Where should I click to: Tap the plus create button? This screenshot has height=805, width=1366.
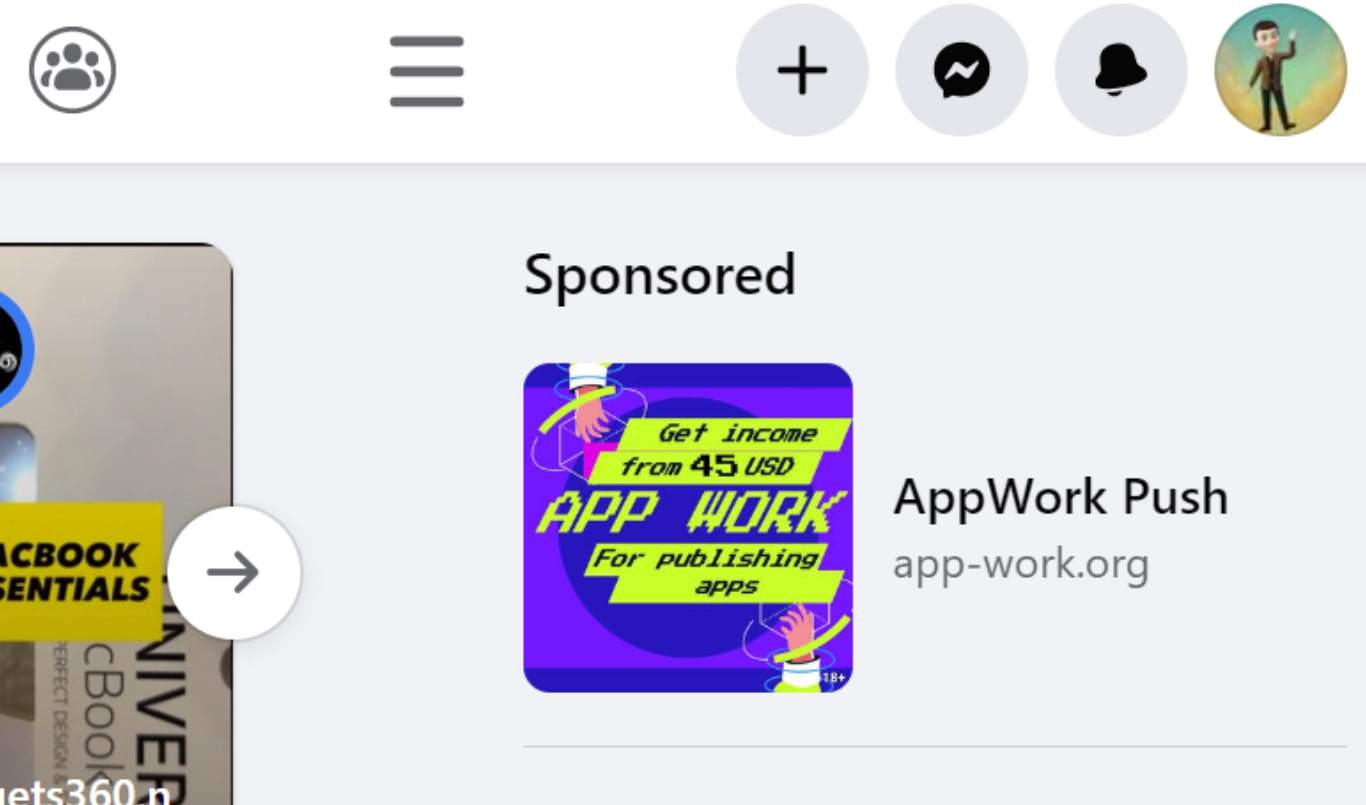pyautogui.click(x=802, y=71)
